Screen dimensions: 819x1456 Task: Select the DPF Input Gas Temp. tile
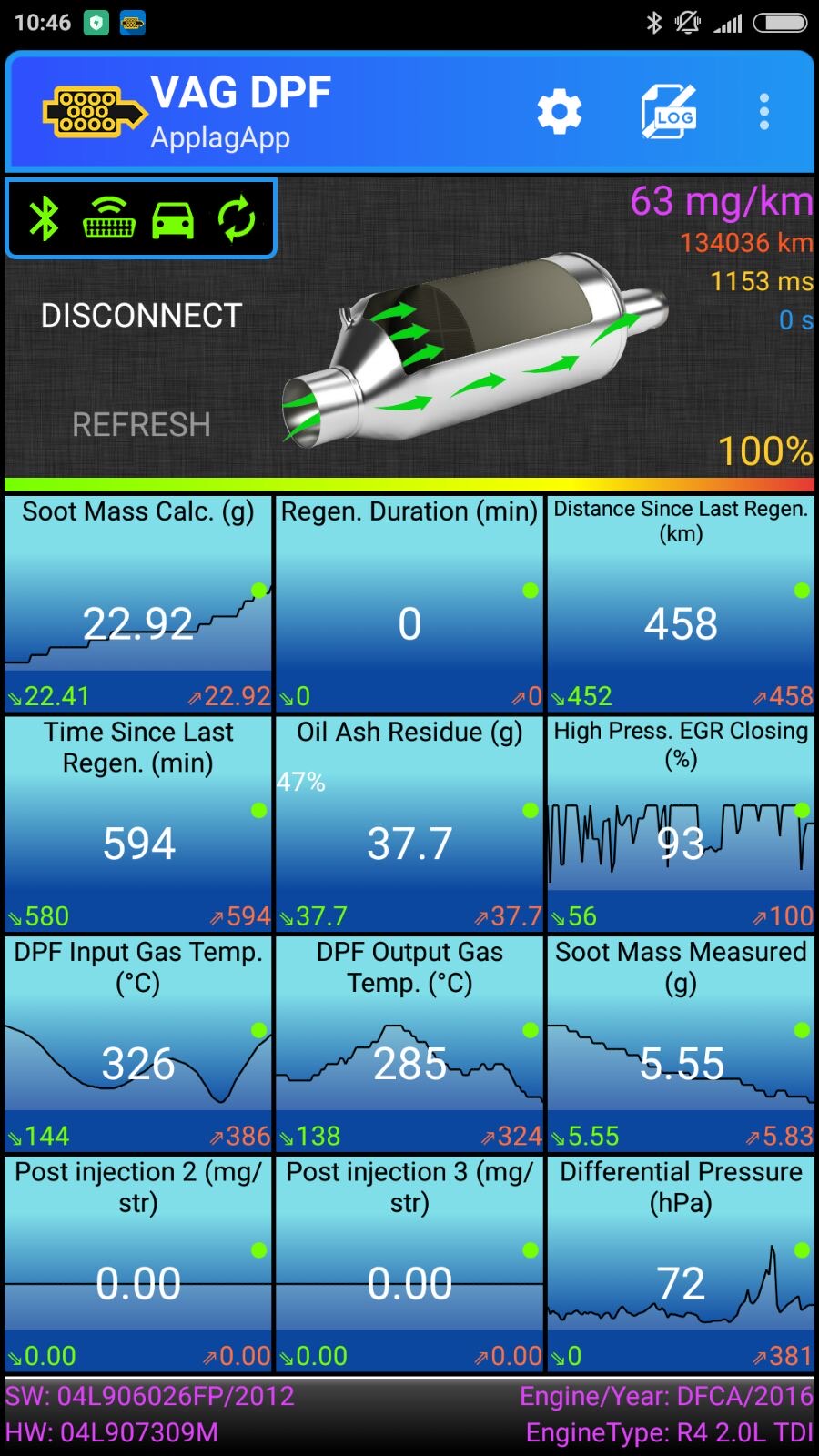tap(138, 1044)
